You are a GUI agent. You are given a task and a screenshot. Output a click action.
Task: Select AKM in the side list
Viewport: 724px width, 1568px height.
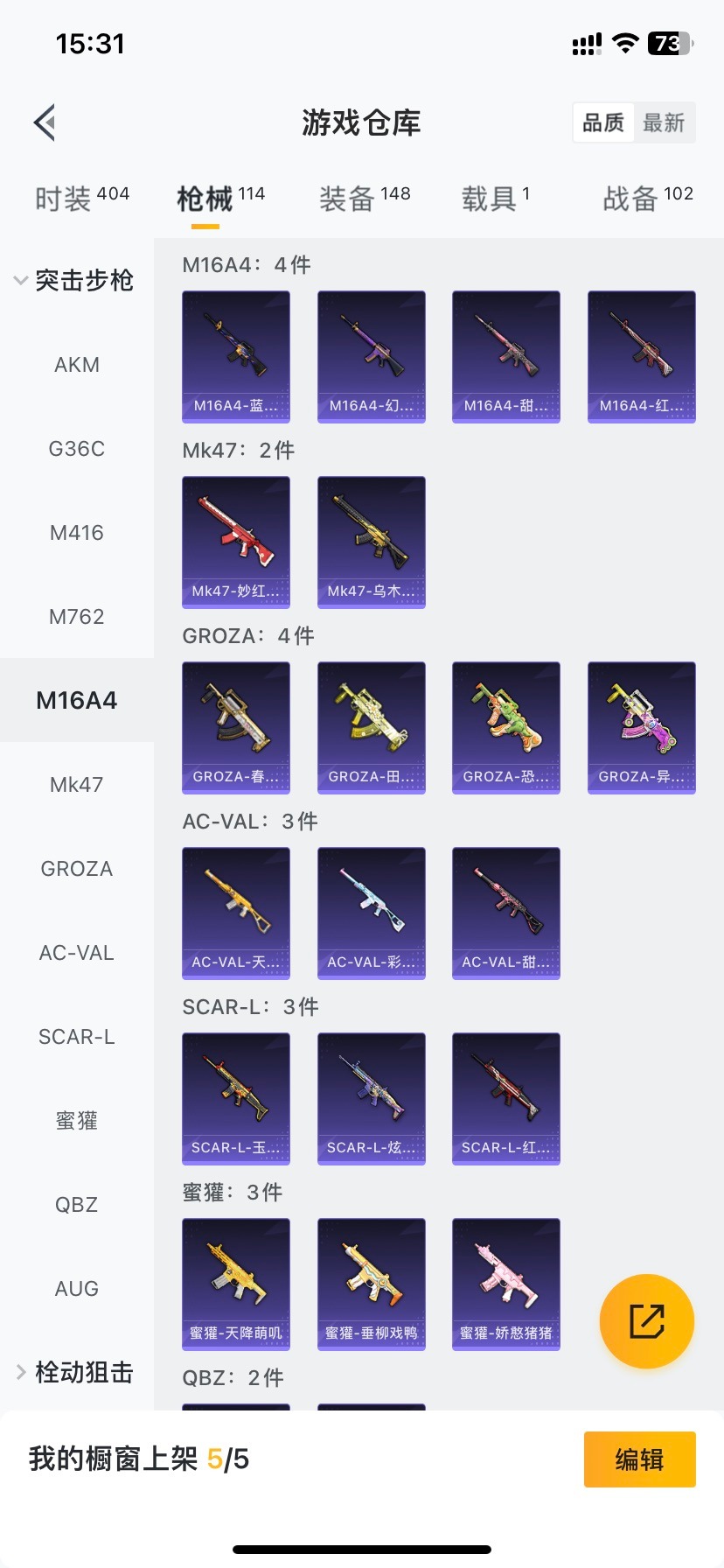point(77,365)
